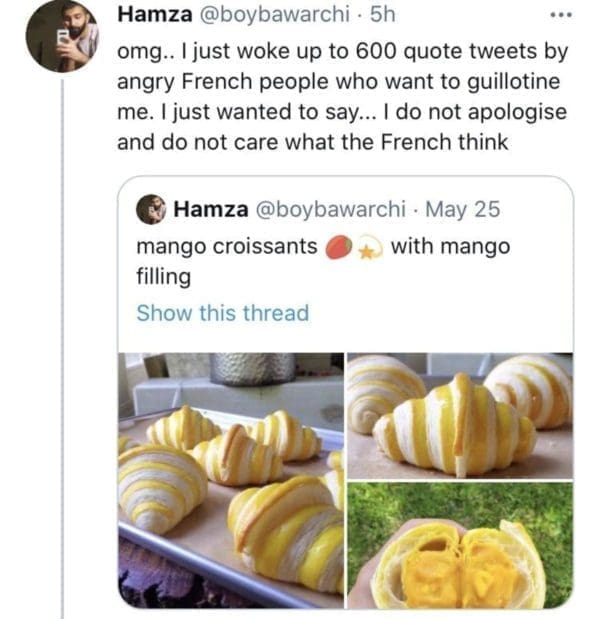
Task: Tap Show this thread link
Action: tap(222, 313)
